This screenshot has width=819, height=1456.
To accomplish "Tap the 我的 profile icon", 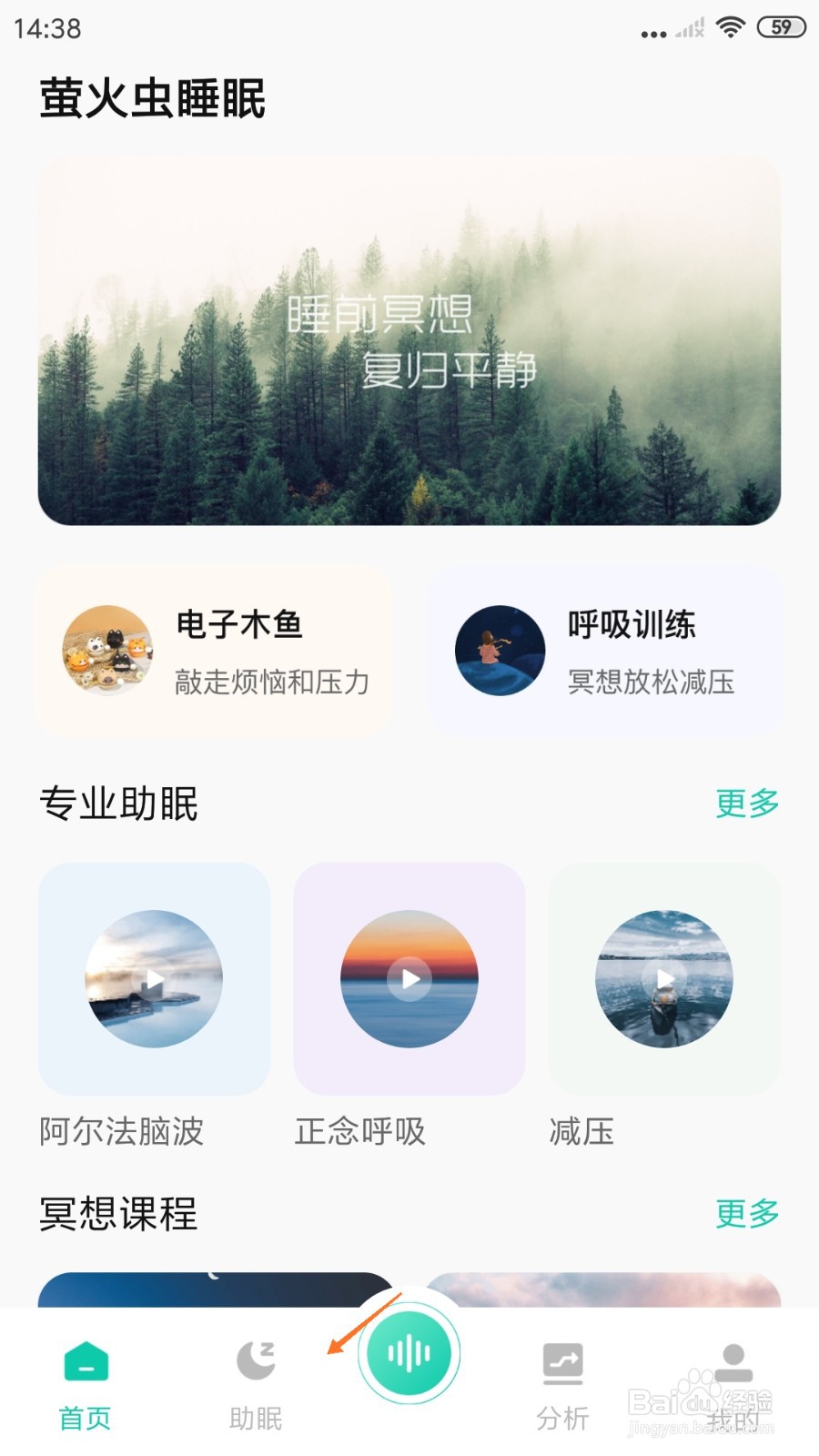I will (733, 1359).
